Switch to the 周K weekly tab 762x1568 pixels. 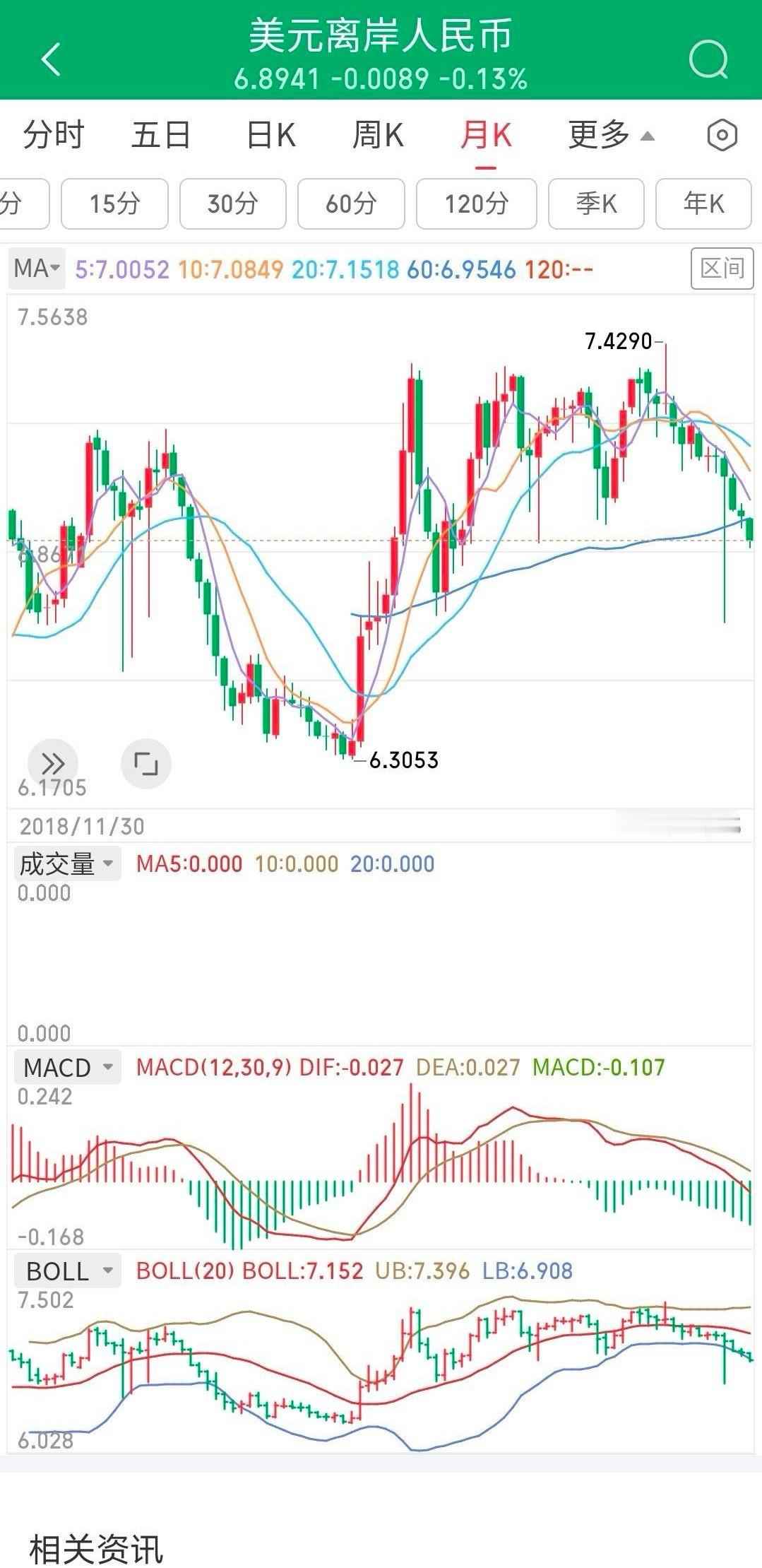(379, 136)
